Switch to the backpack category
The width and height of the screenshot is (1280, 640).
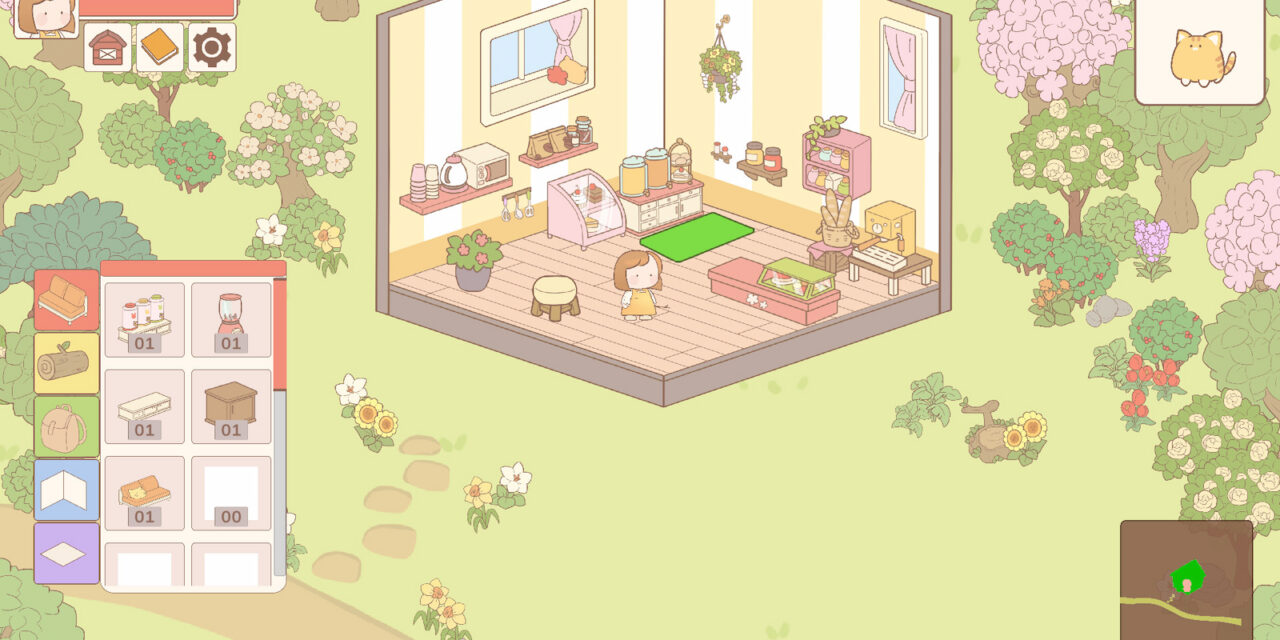pyautogui.click(x=66, y=427)
